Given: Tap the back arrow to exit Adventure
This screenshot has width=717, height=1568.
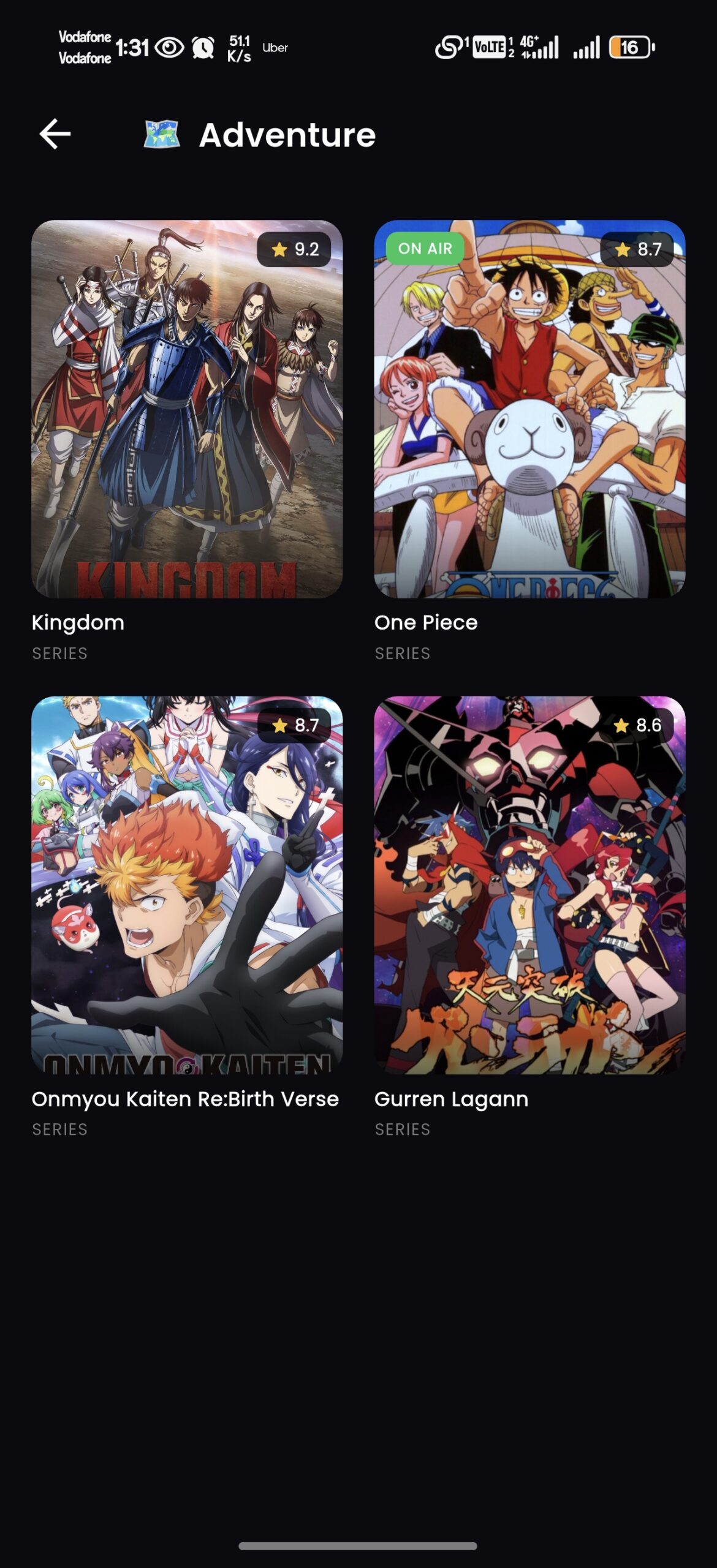Looking at the screenshot, I should point(54,135).
